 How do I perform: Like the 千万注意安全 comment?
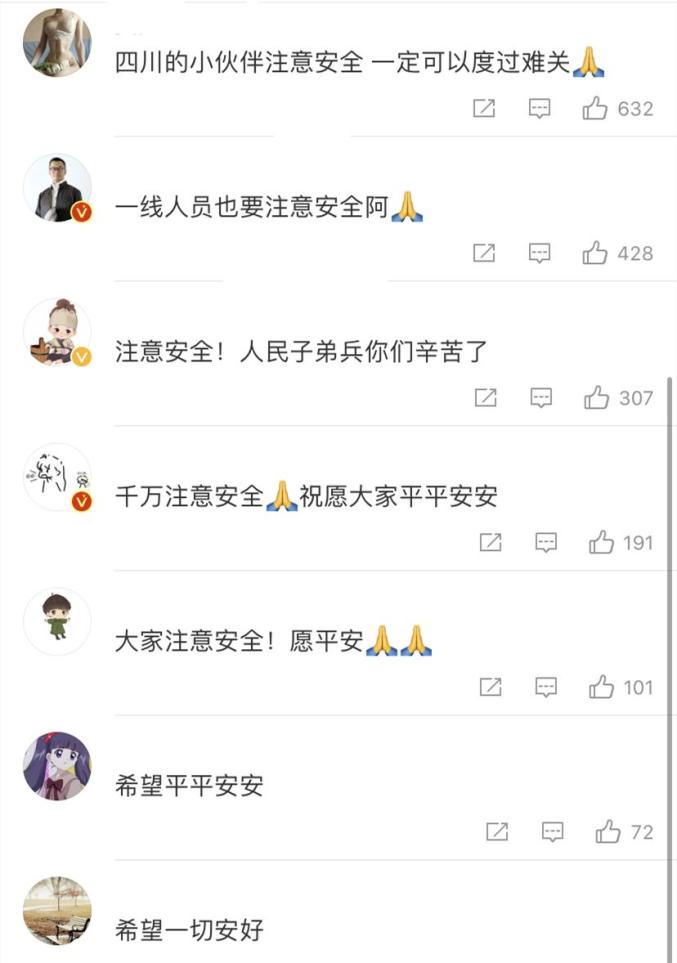pos(601,543)
